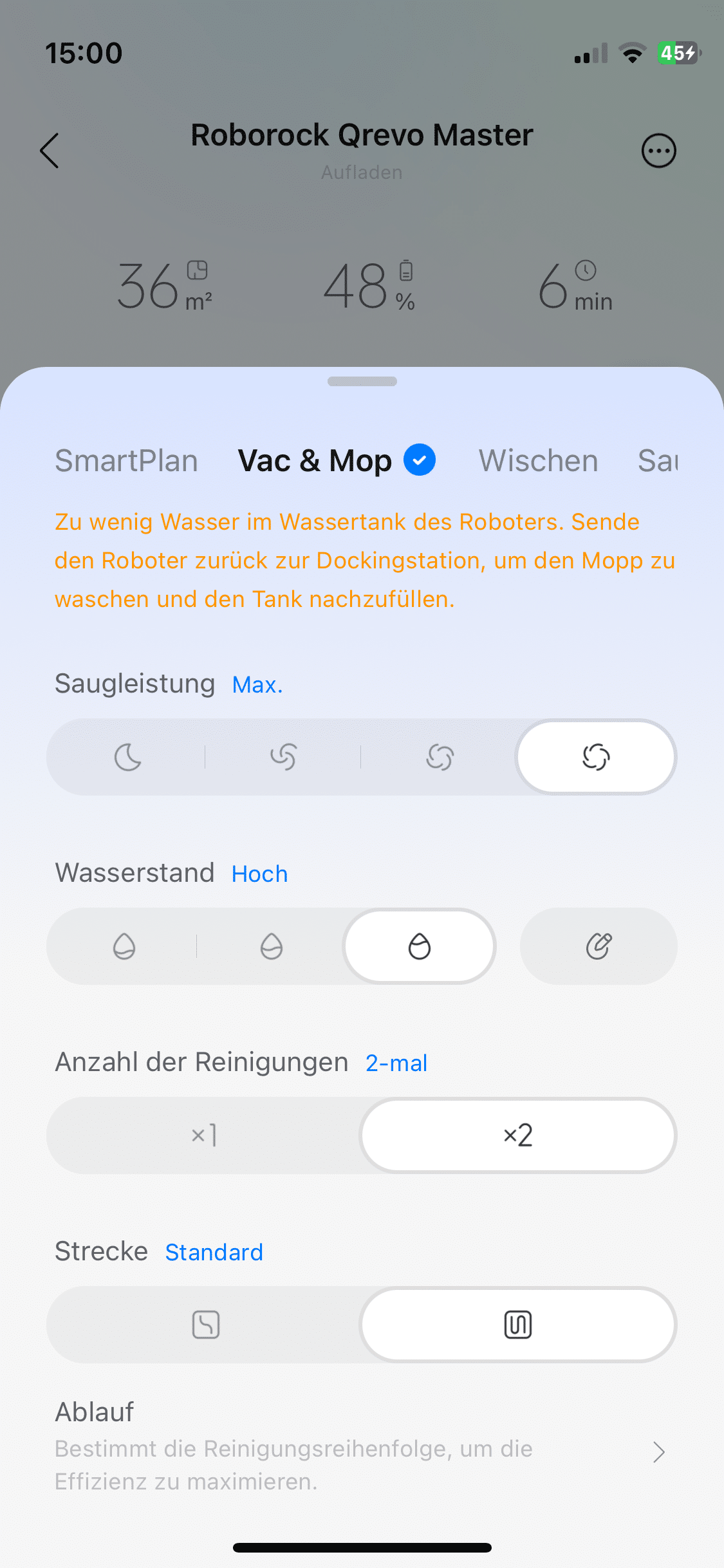Select the Max. suction power option
Viewport: 724px width, 1568px height.
coord(596,757)
